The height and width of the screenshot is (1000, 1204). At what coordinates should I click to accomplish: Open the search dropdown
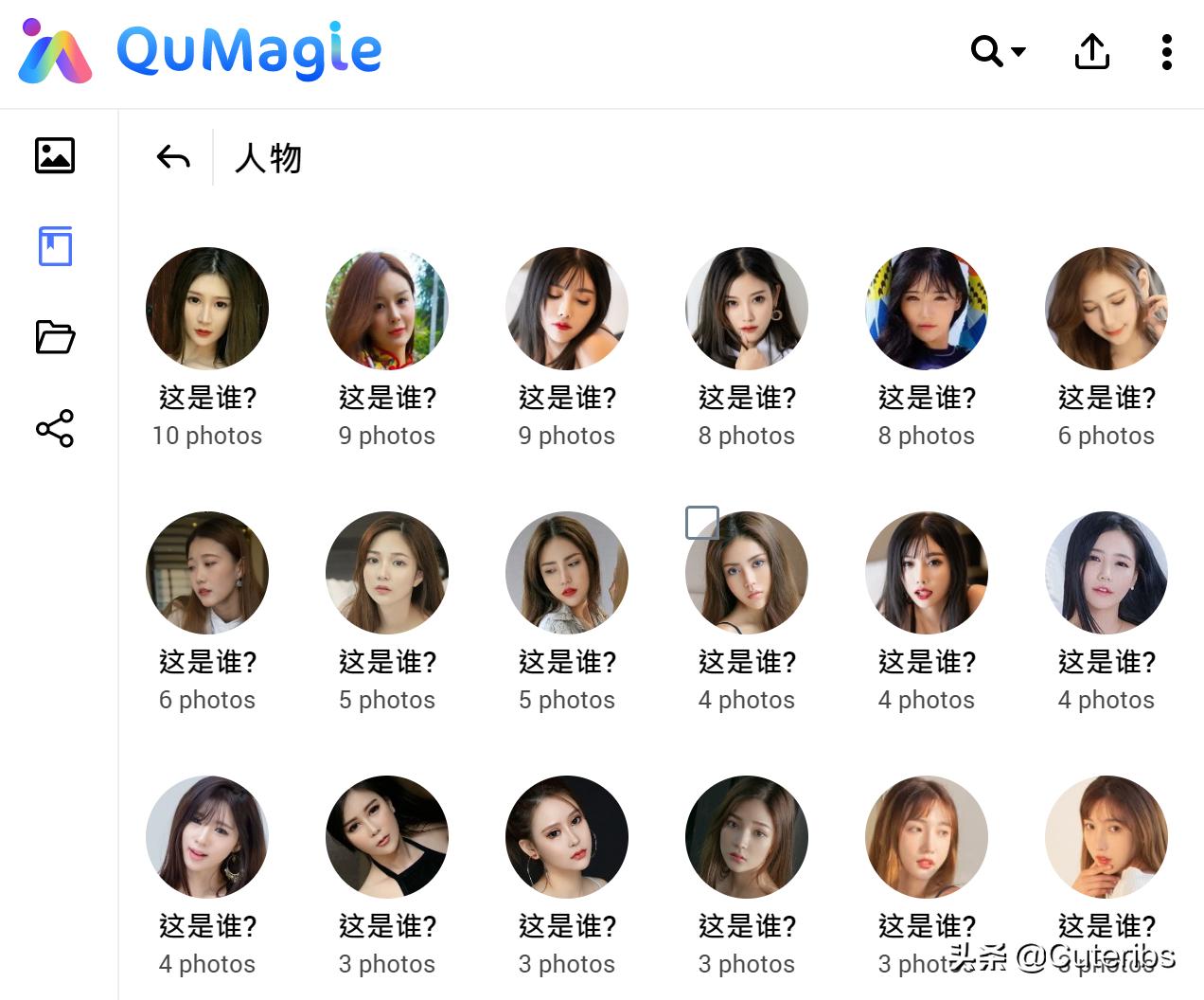(x=998, y=51)
